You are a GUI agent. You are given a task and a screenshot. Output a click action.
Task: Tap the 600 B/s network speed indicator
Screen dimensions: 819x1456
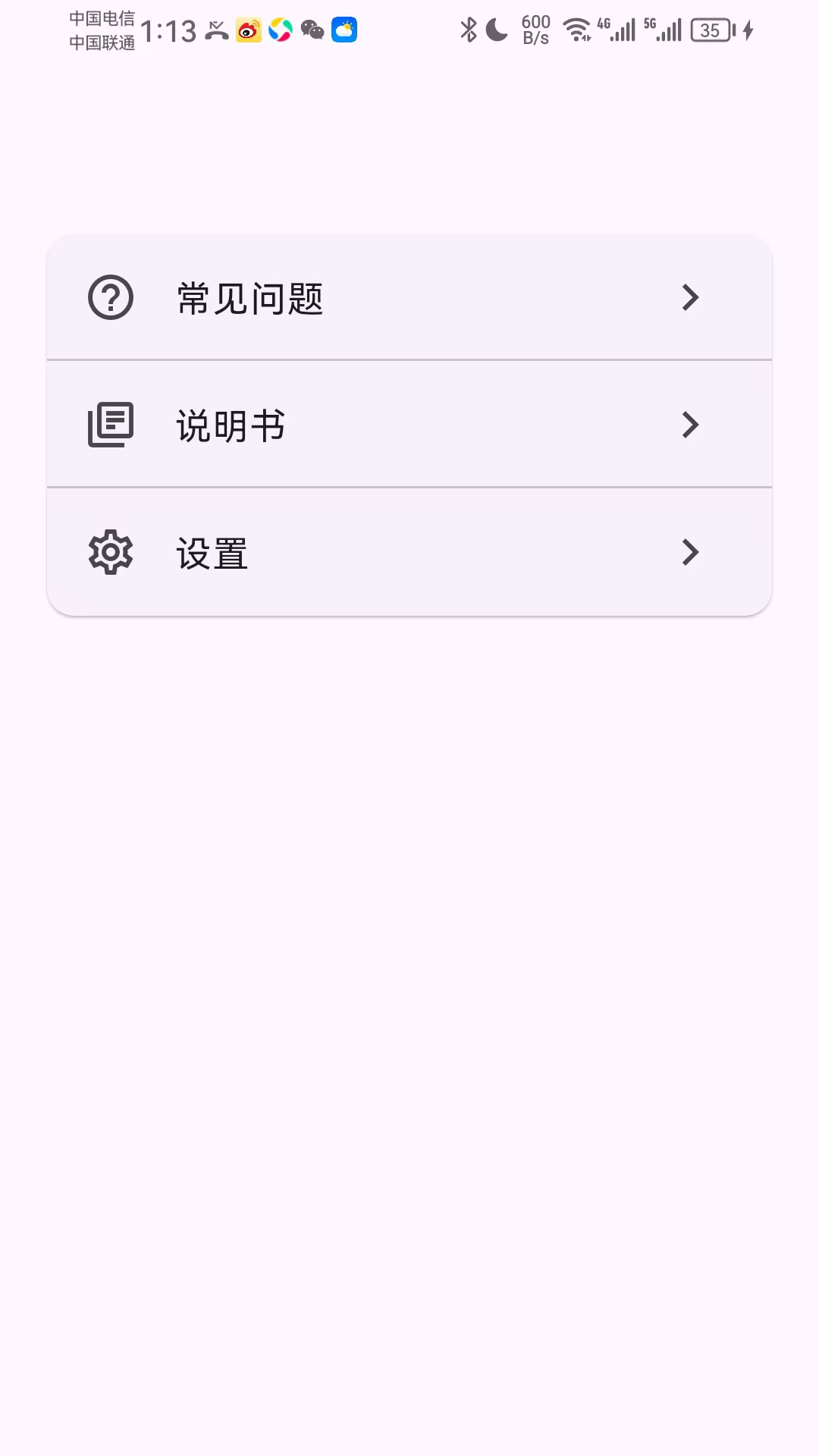click(533, 30)
